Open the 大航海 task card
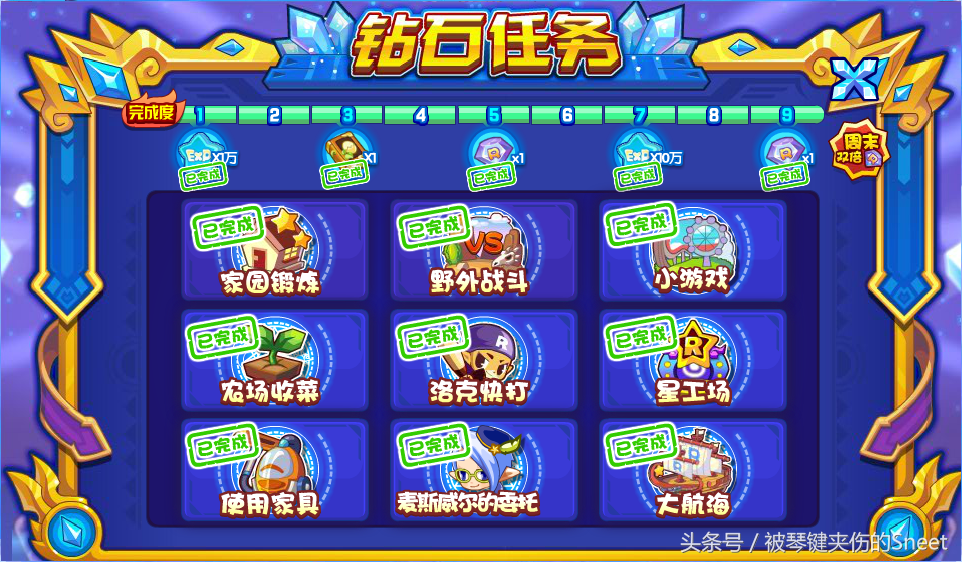The image size is (962, 562). pyautogui.click(x=692, y=470)
